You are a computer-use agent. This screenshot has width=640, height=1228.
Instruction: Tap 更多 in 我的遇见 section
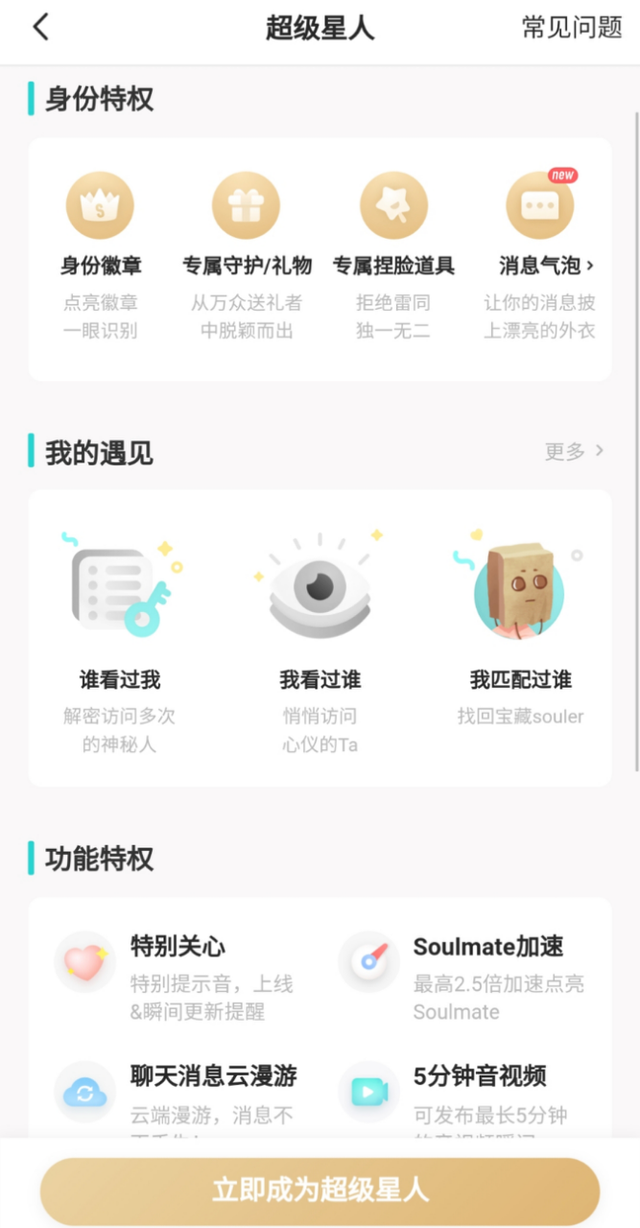coord(574,451)
